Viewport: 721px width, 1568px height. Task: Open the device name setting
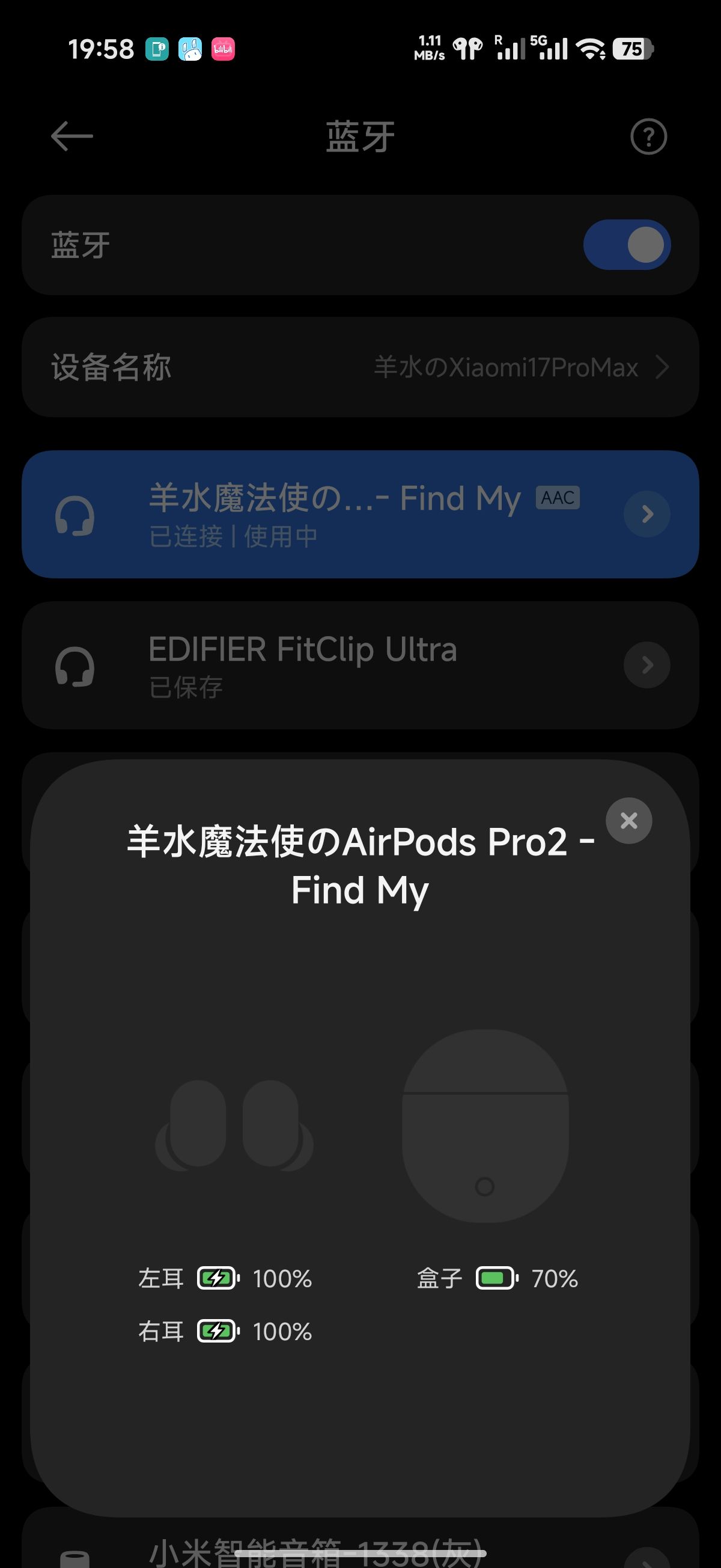360,367
